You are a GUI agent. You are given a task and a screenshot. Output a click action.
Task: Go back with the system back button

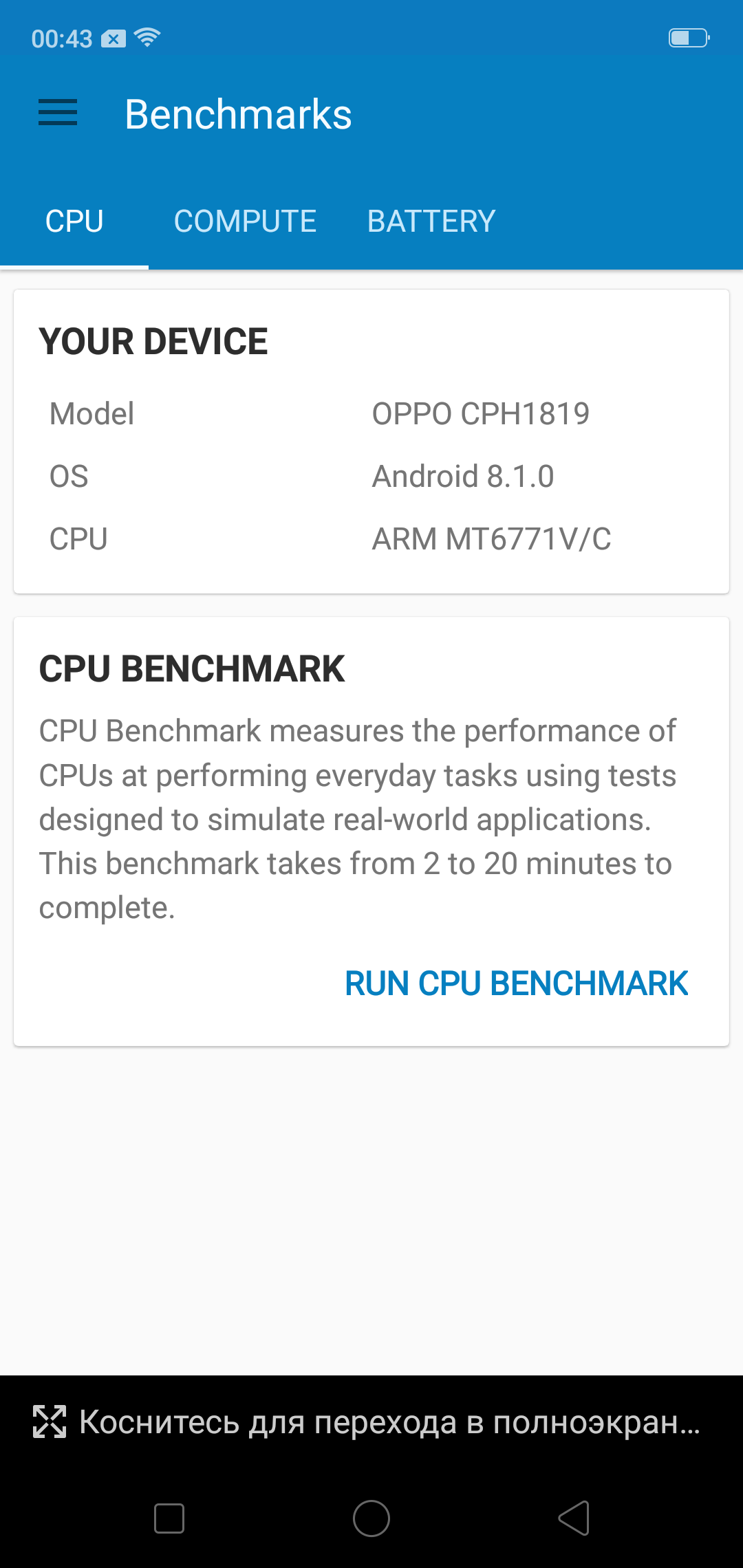[x=574, y=1518]
